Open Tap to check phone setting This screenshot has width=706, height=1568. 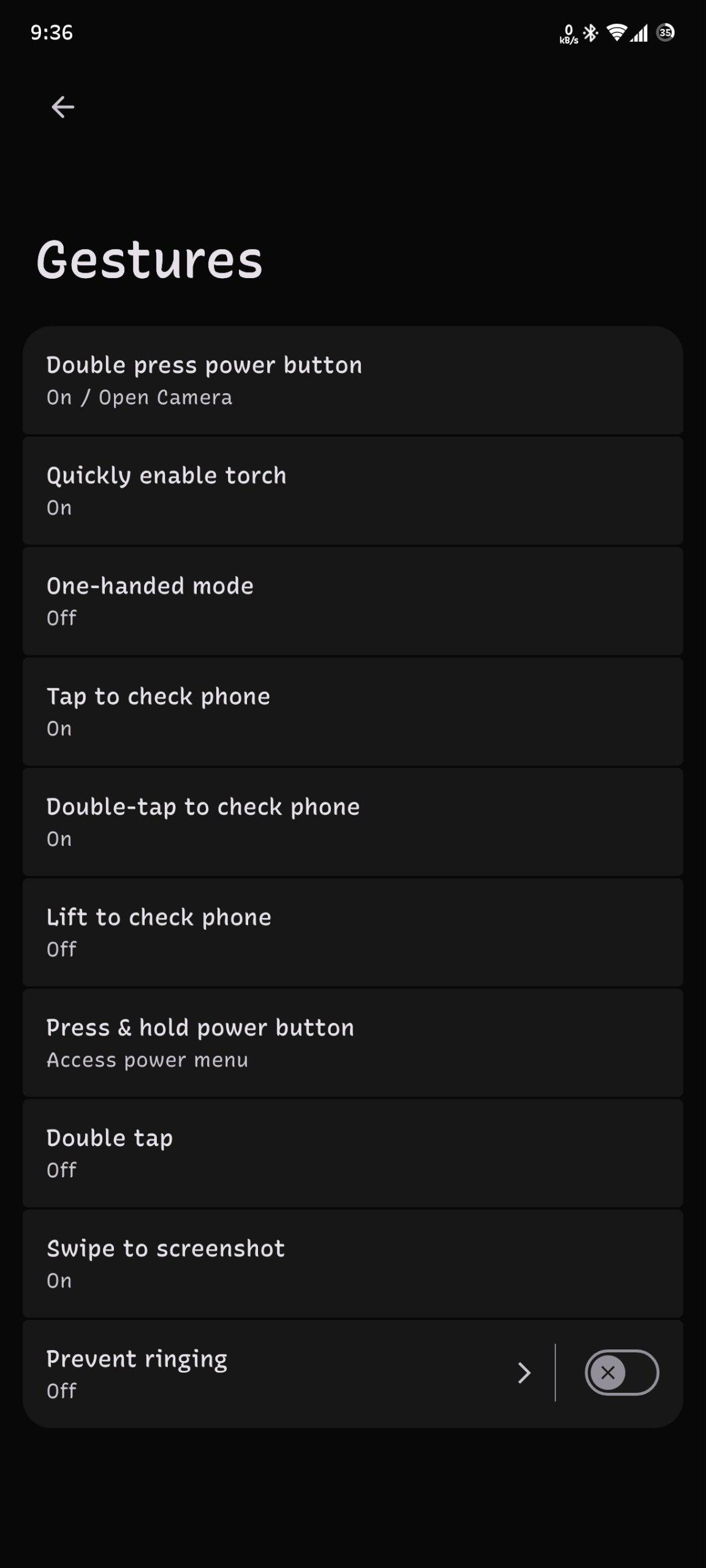[x=353, y=712]
